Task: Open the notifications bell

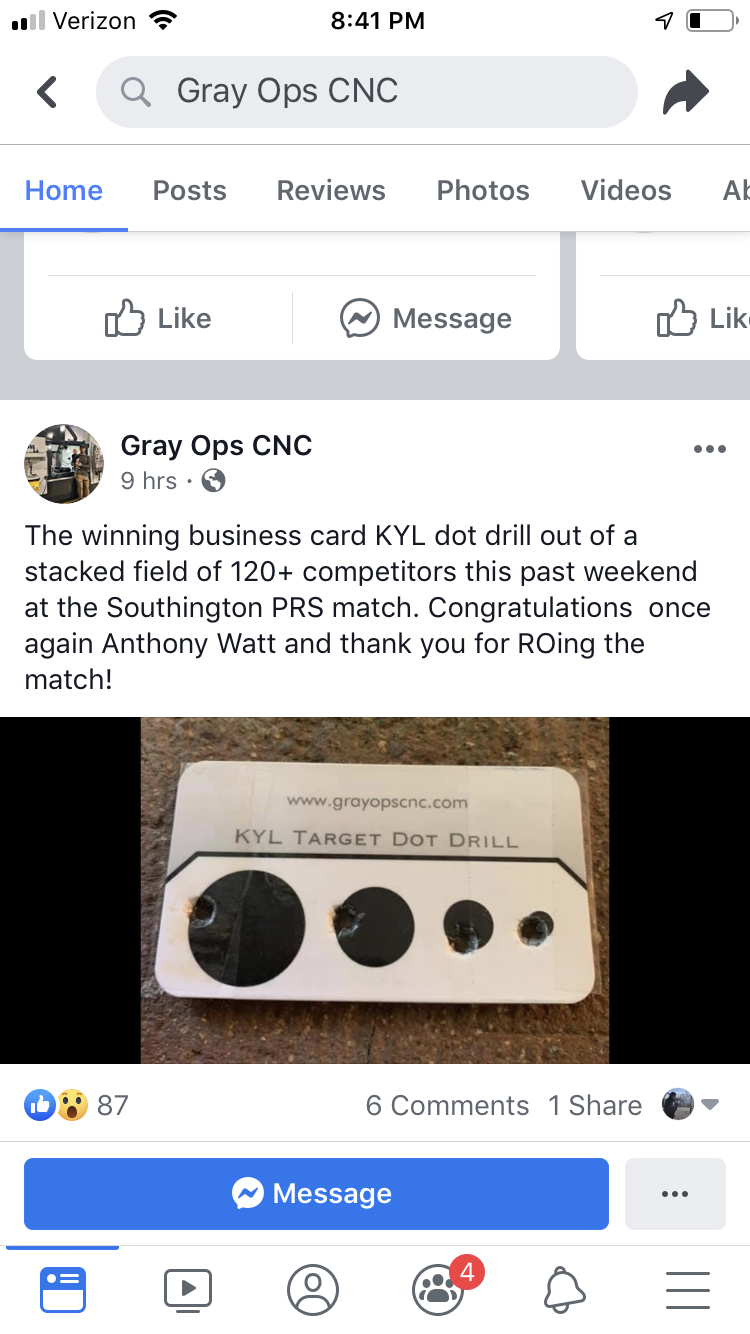Action: point(564,1289)
